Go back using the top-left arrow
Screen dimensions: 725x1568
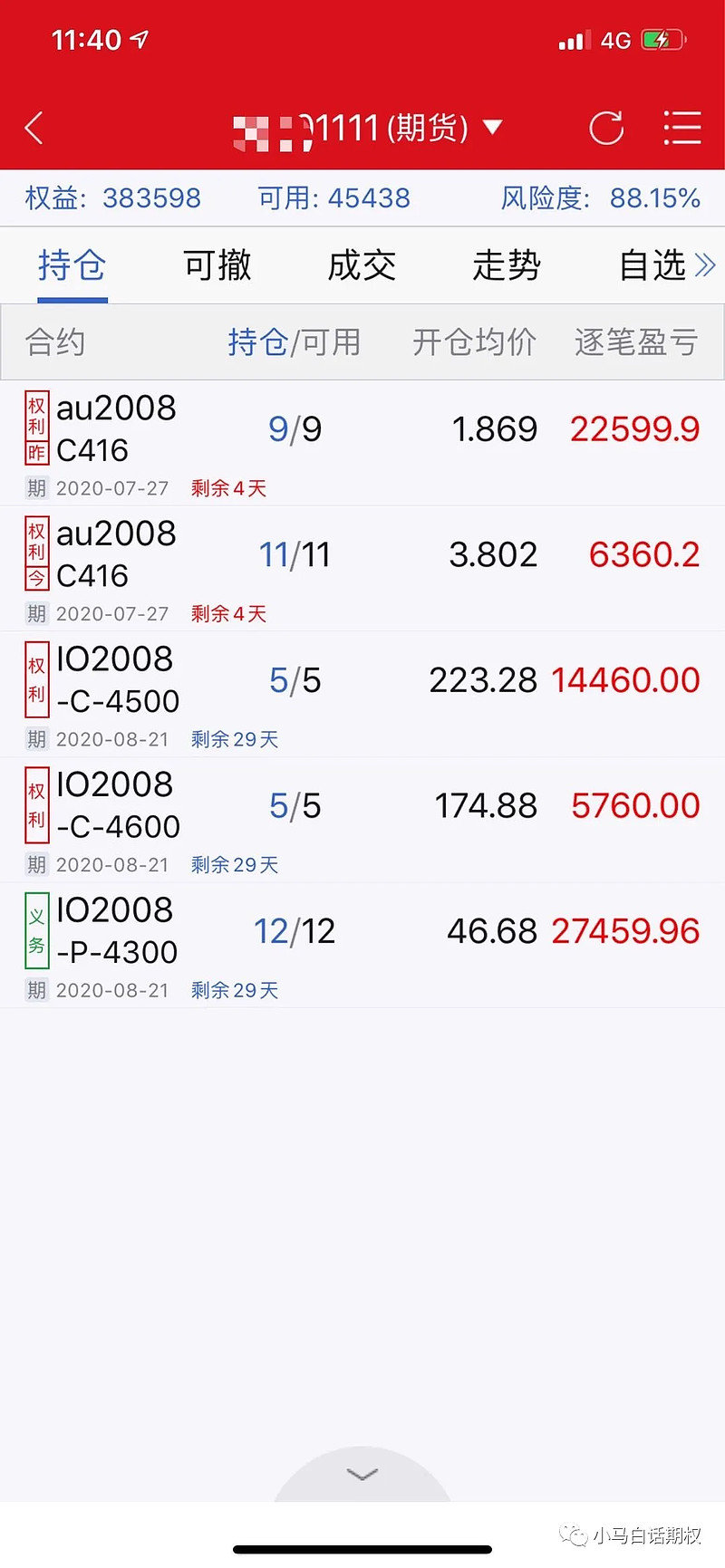[x=34, y=128]
